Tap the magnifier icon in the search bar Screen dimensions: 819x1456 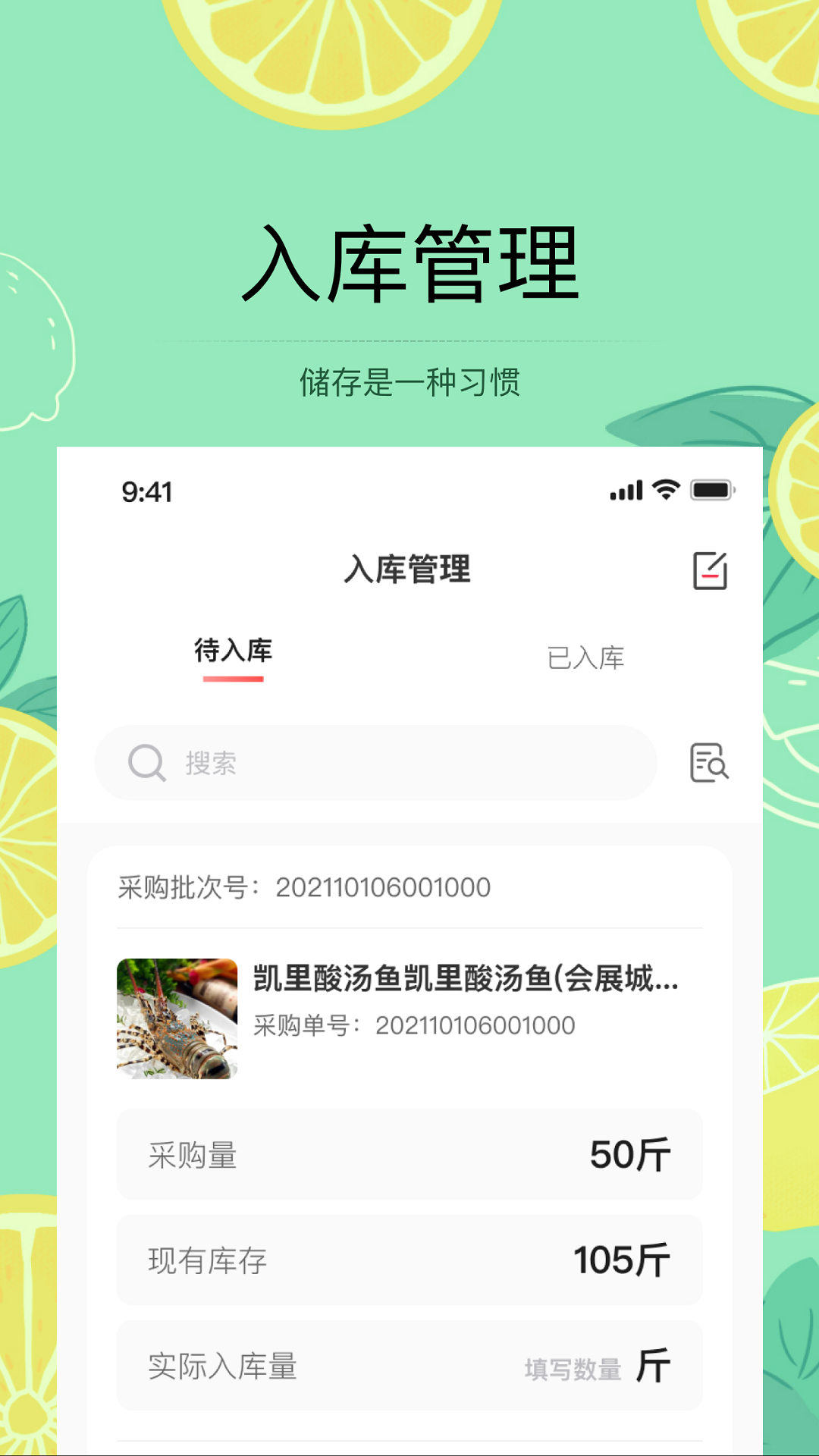tap(147, 764)
